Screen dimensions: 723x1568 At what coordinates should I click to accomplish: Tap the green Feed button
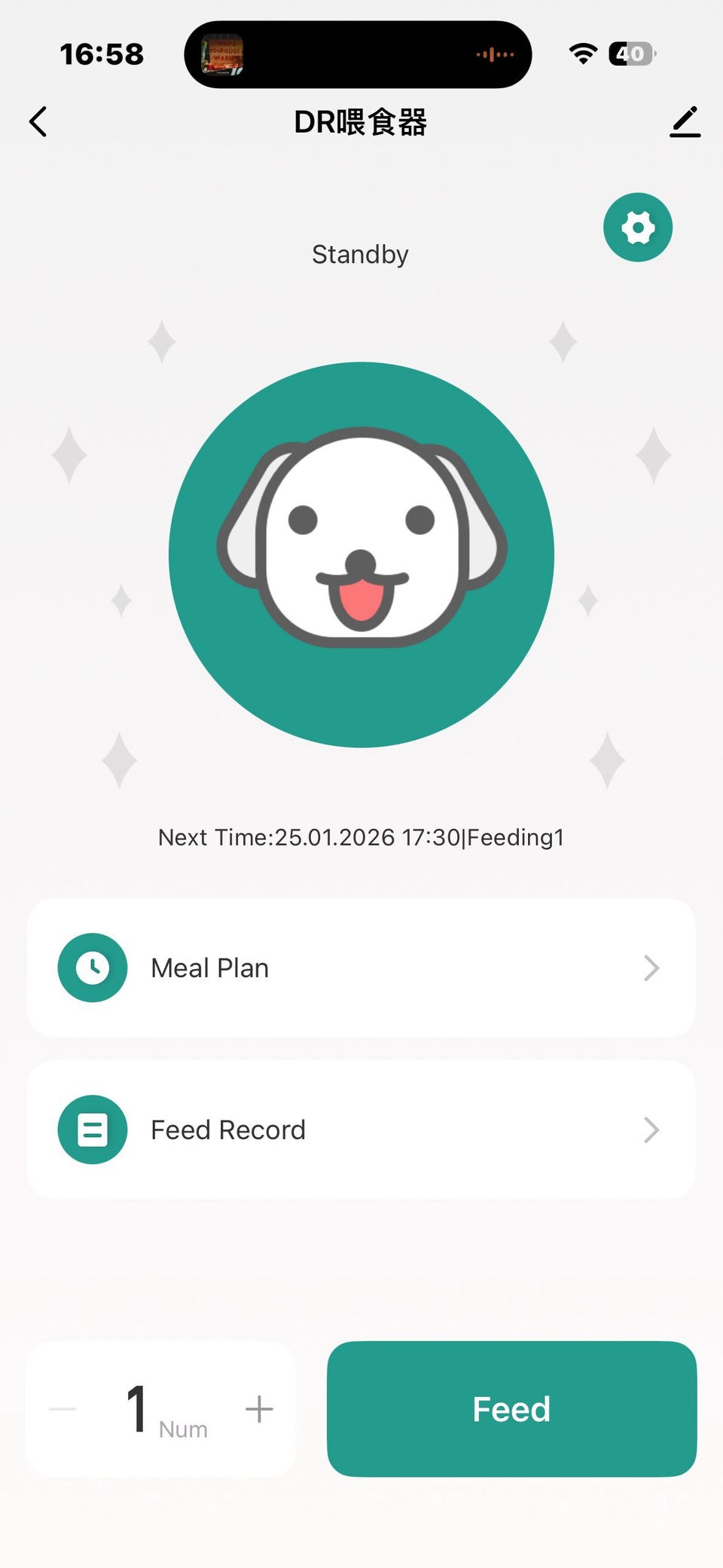tap(512, 1408)
